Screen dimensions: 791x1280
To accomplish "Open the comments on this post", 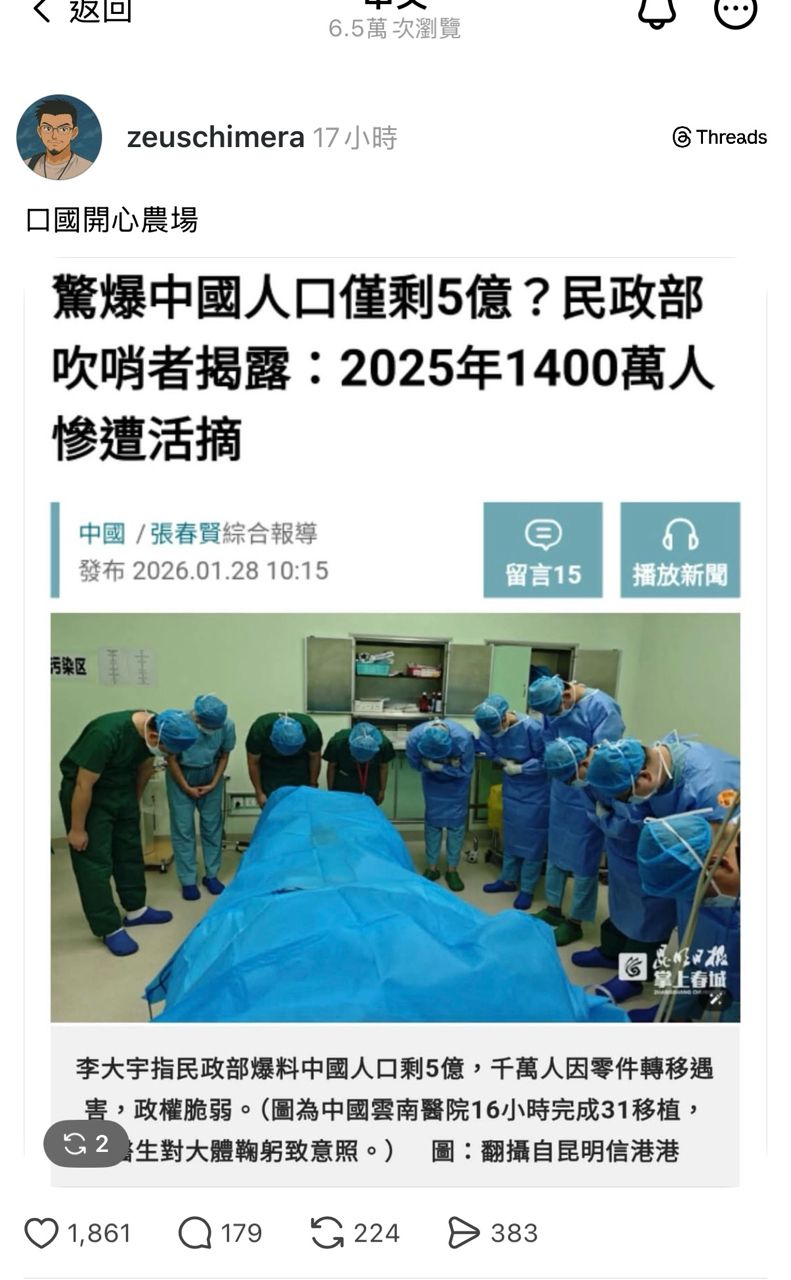I will click(195, 1234).
